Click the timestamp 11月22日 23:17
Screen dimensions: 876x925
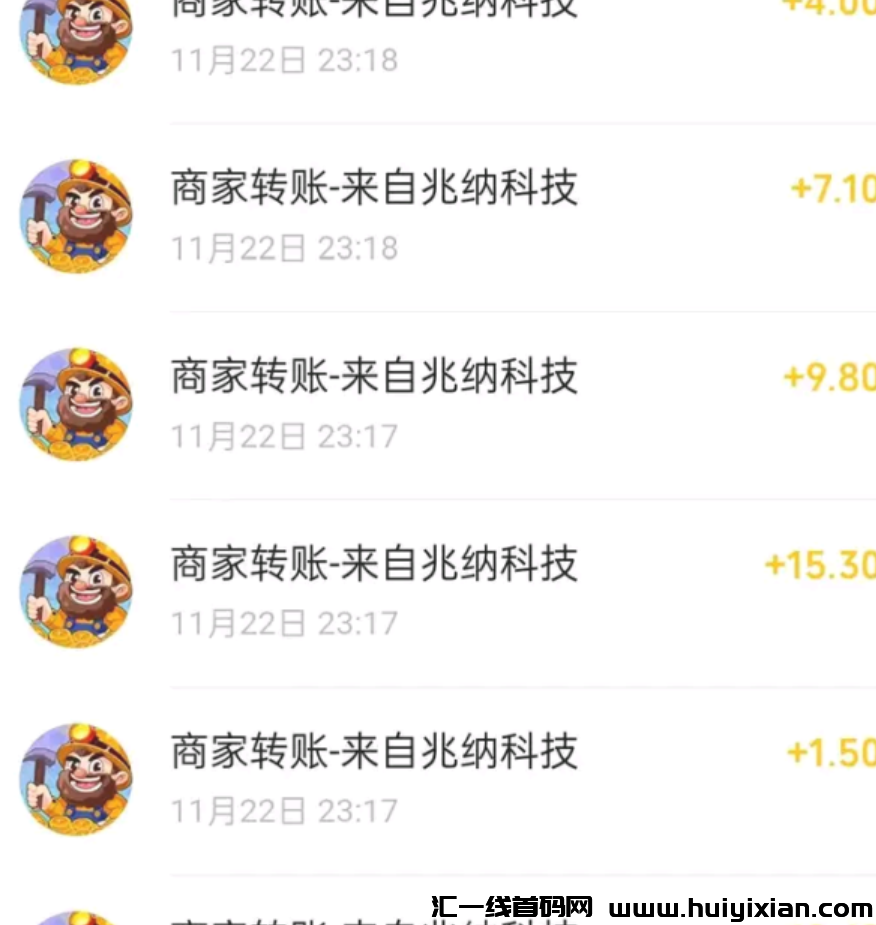coord(284,435)
